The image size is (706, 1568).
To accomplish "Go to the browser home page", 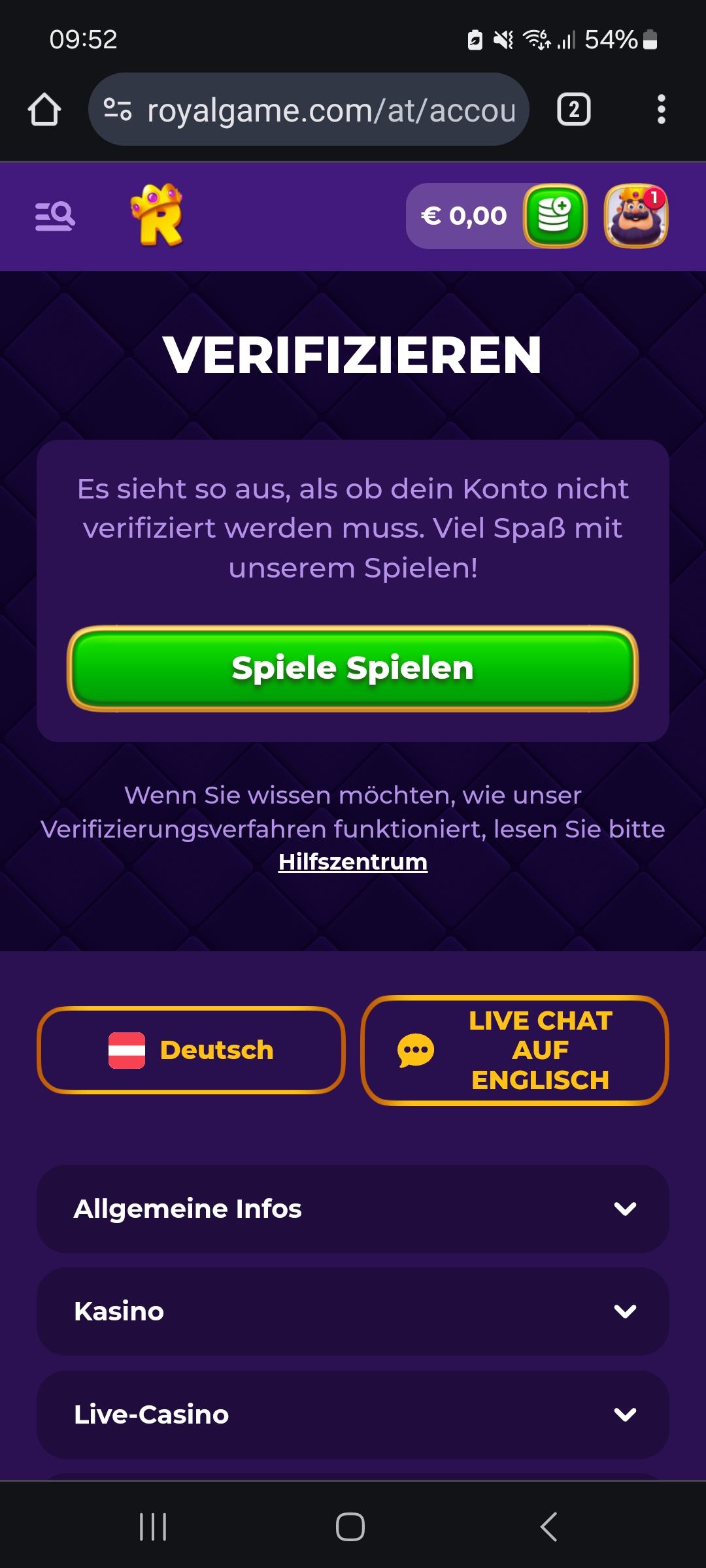I will tap(44, 110).
